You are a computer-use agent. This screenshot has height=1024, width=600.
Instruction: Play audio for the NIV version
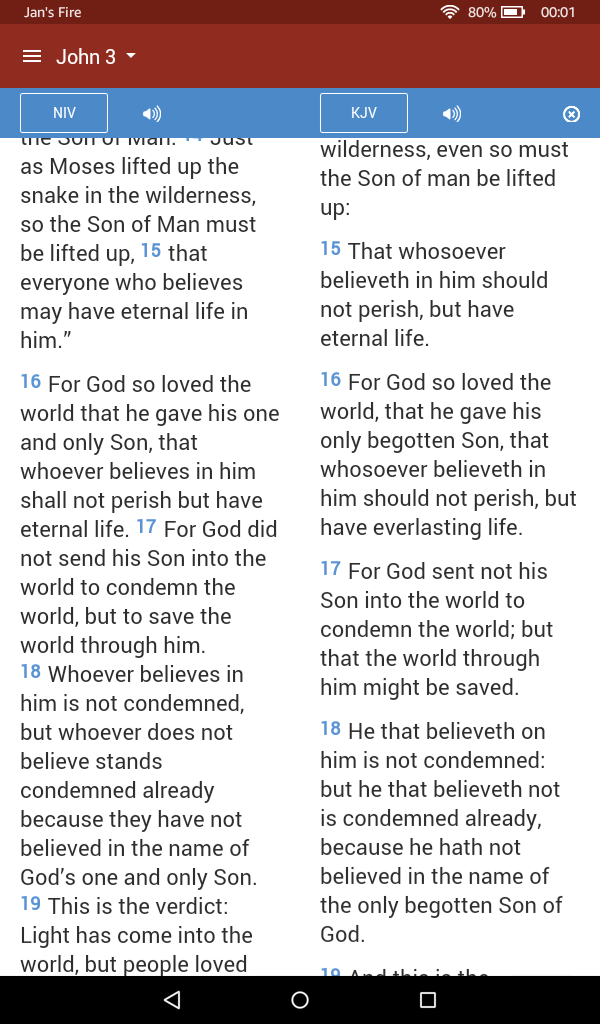[x=151, y=114]
